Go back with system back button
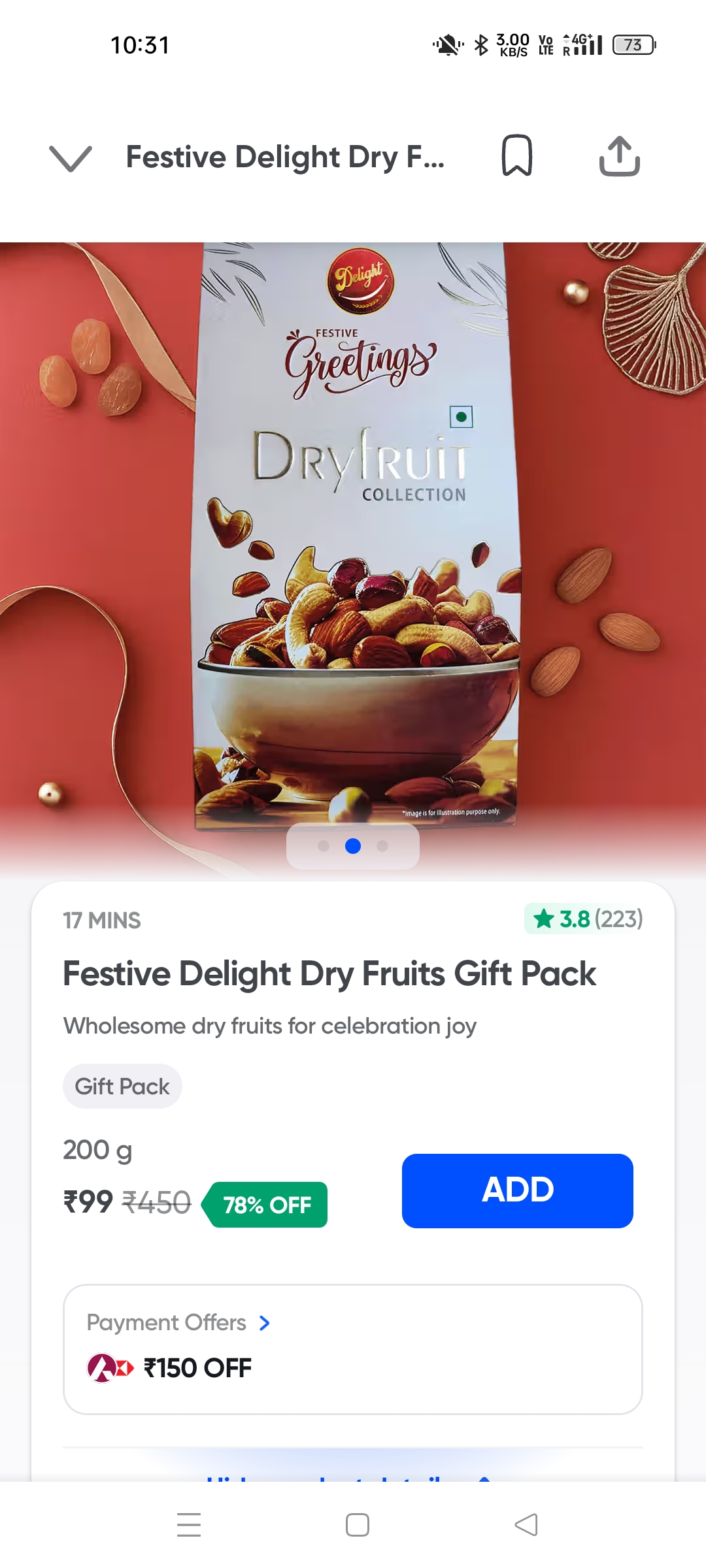This screenshot has width=706, height=1568. [x=526, y=1525]
